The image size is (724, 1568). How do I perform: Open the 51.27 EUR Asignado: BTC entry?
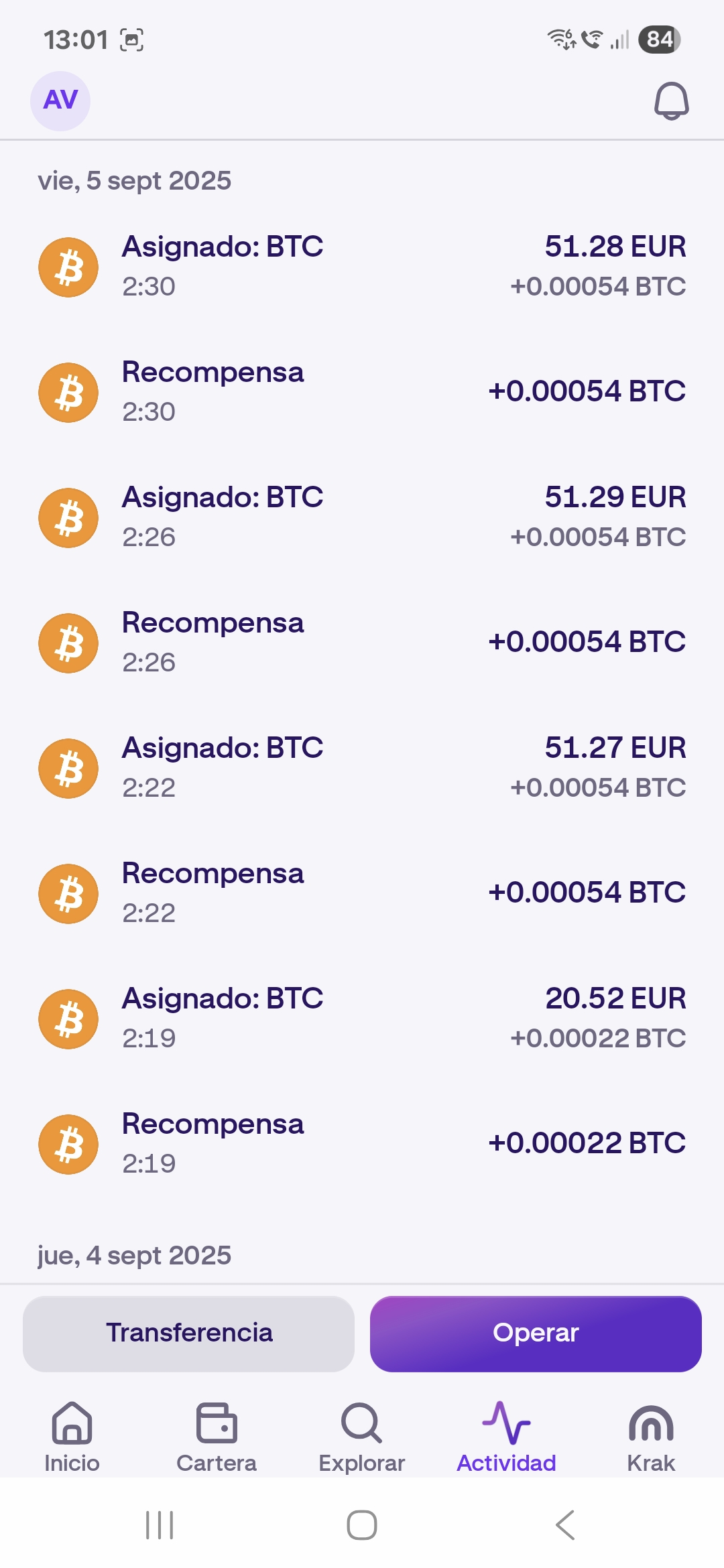click(x=362, y=768)
